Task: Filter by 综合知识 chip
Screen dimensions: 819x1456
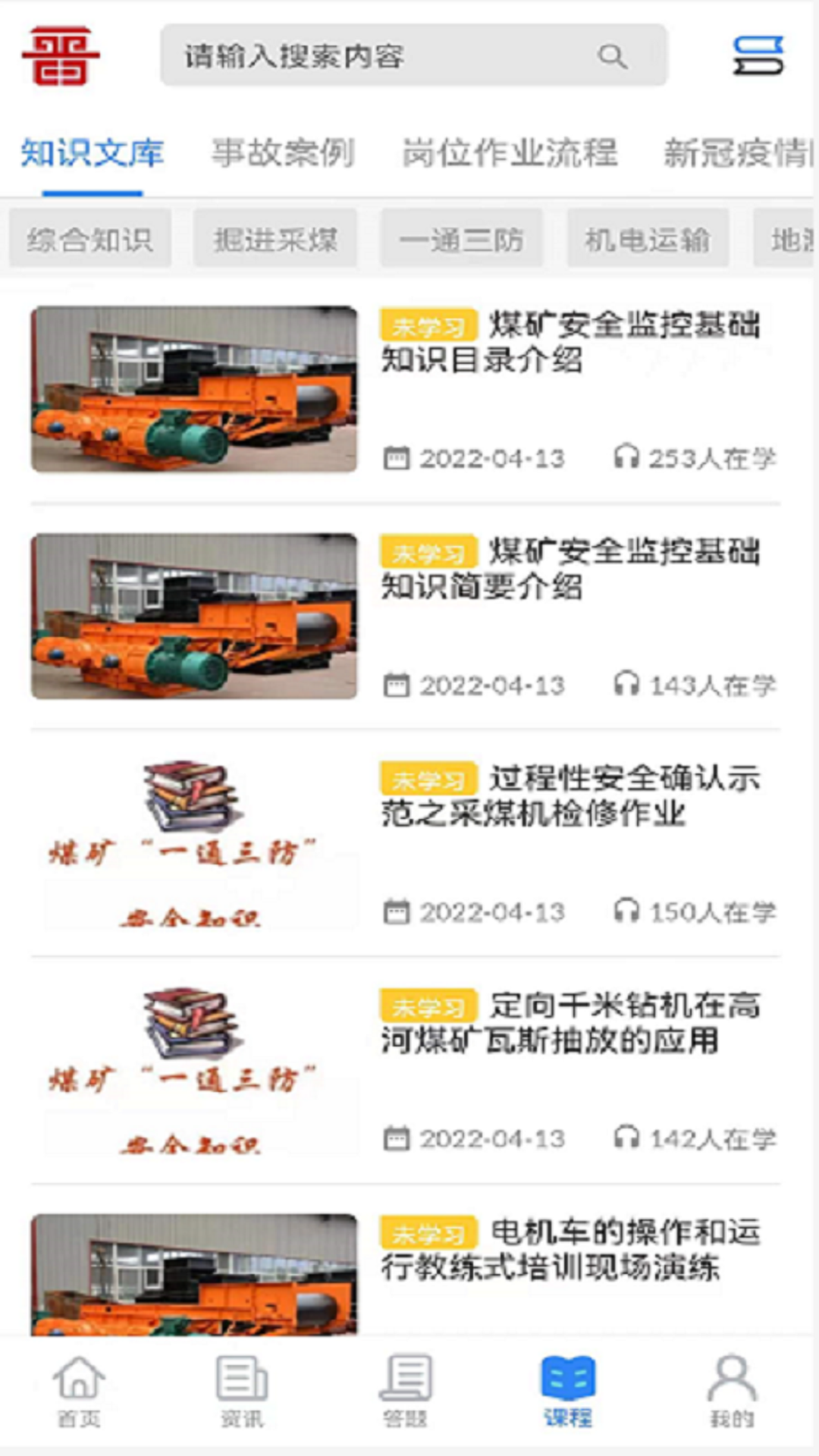Action: pos(90,240)
